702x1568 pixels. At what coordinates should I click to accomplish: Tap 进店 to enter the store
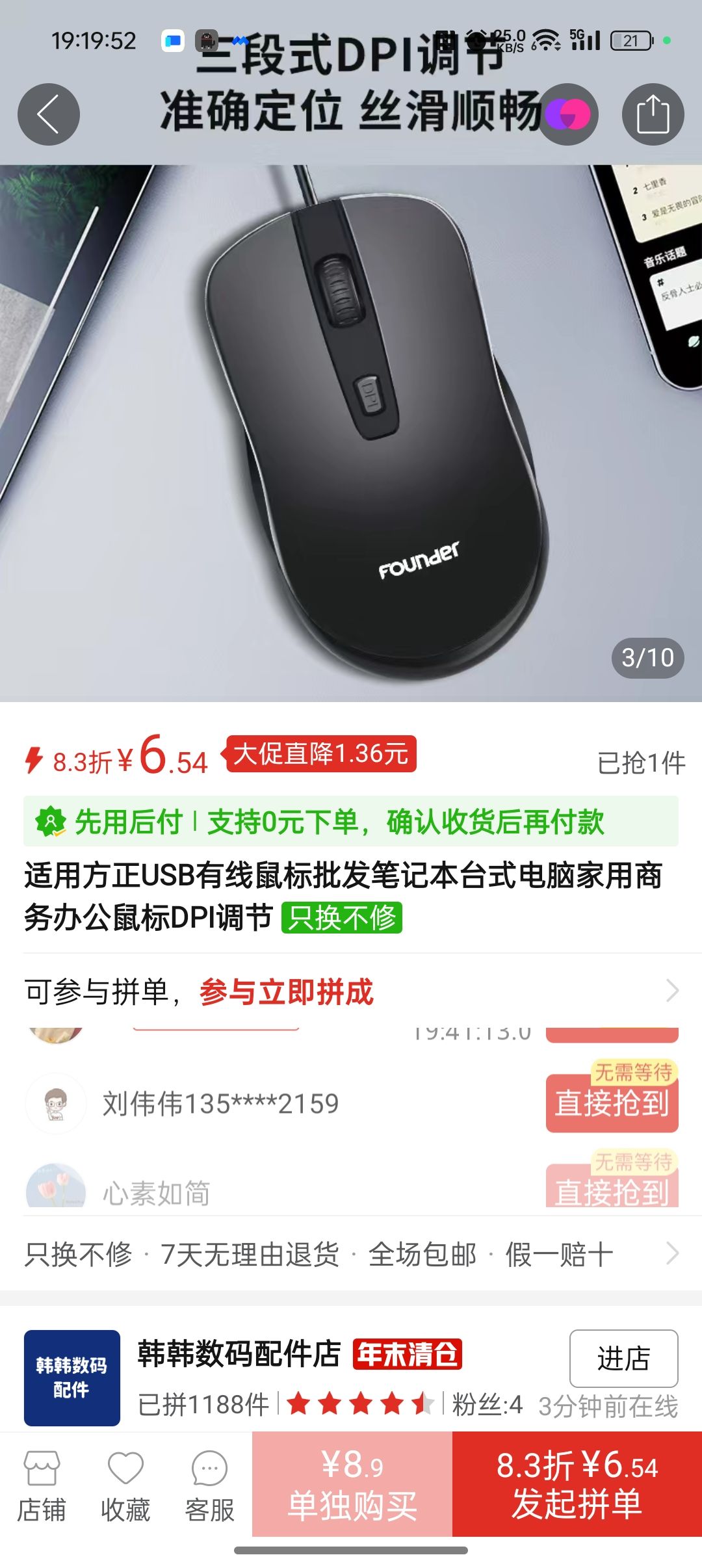[623, 1359]
